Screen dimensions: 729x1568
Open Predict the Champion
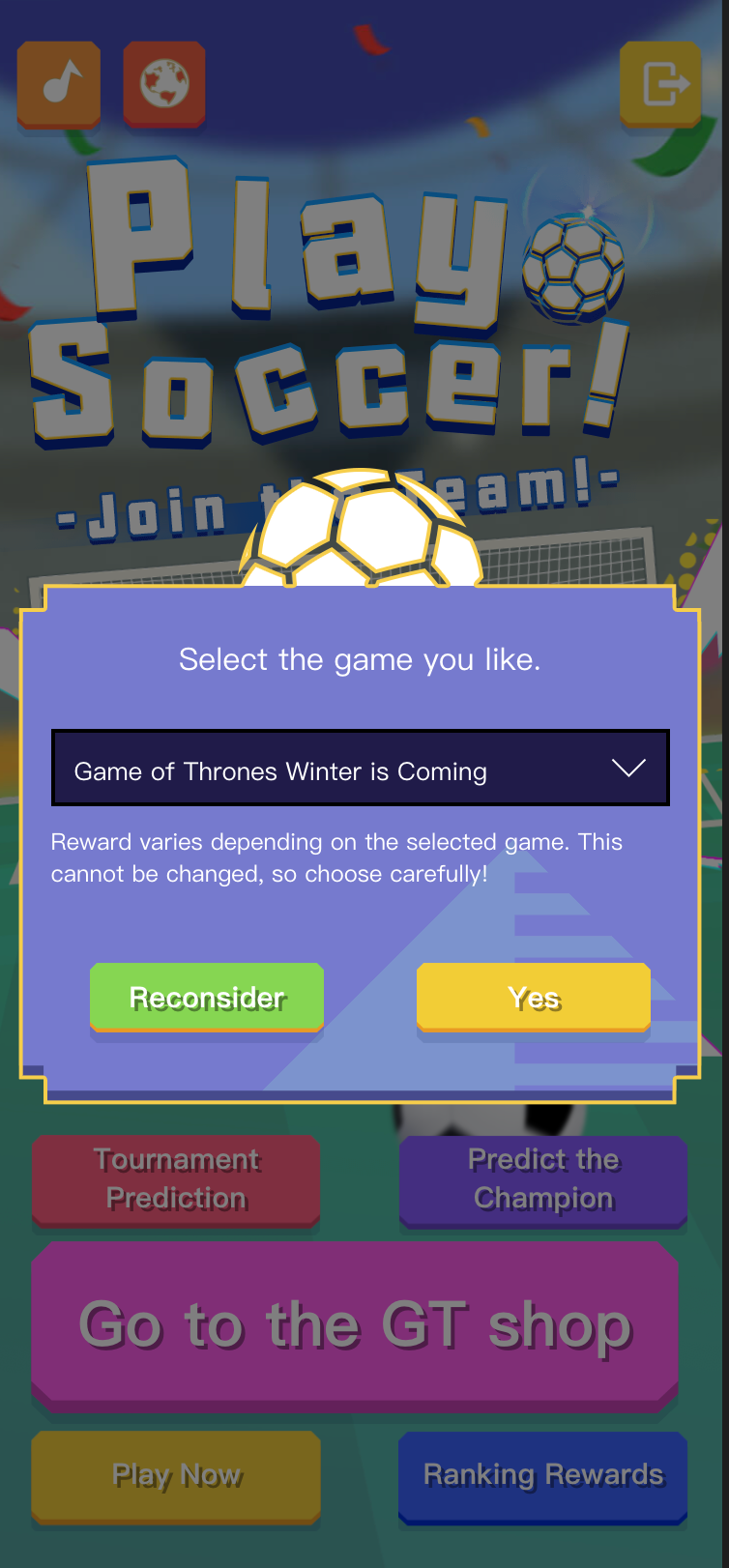click(x=543, y=1180)
